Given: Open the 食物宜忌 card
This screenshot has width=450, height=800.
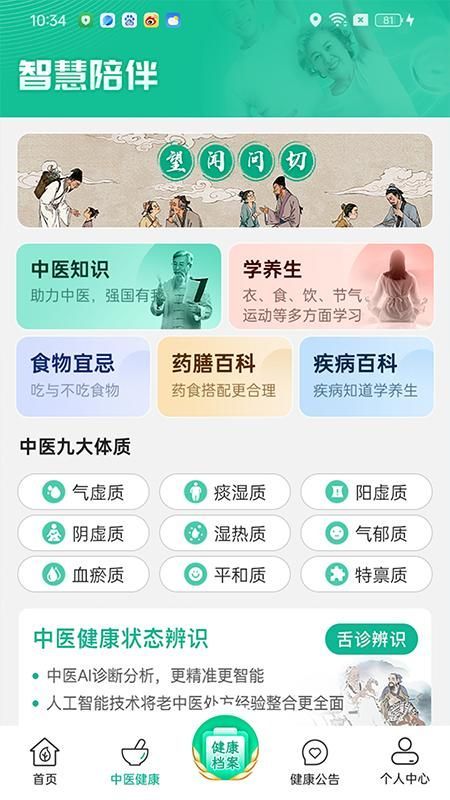Looking at the screenshot, I should [83, 377].
